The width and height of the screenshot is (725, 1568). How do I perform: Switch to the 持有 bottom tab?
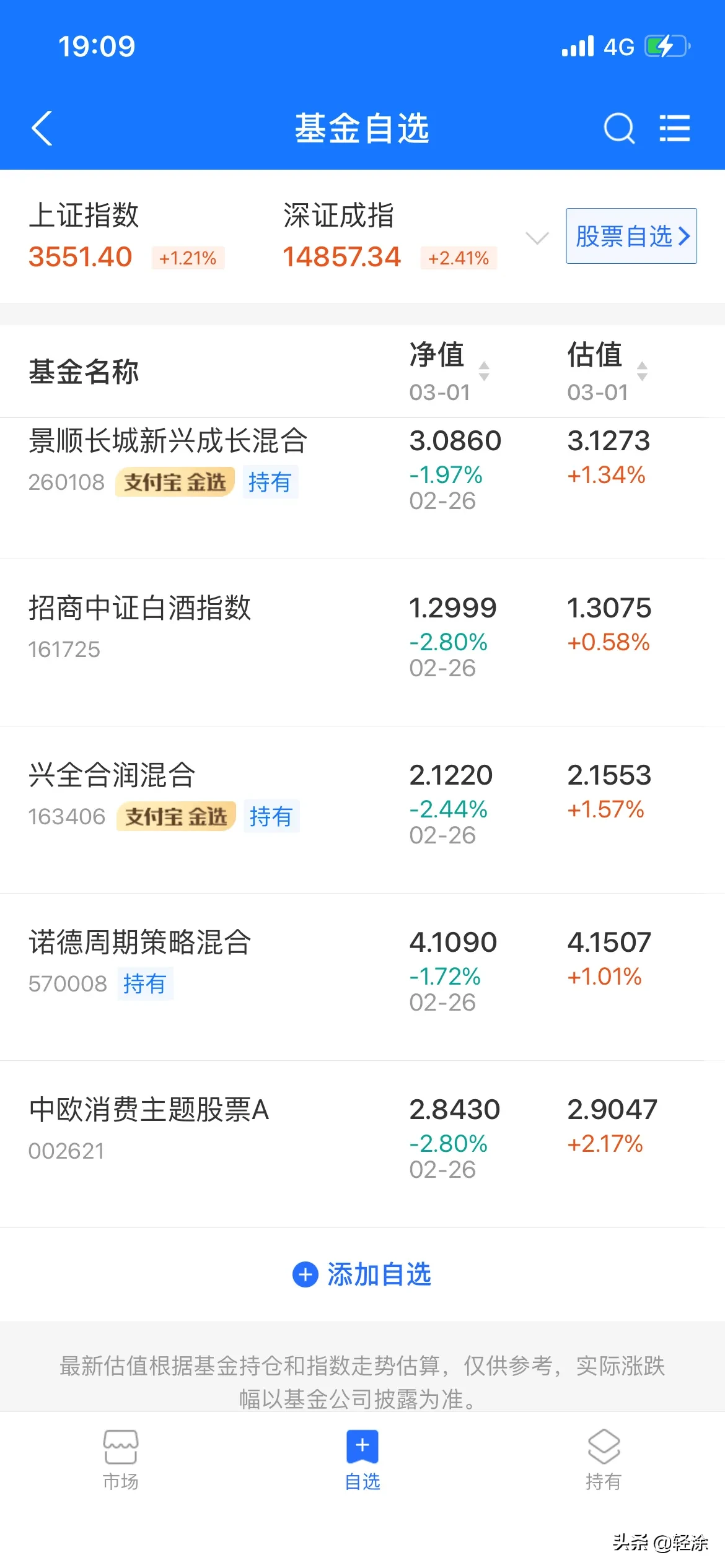coord(604,1459)
